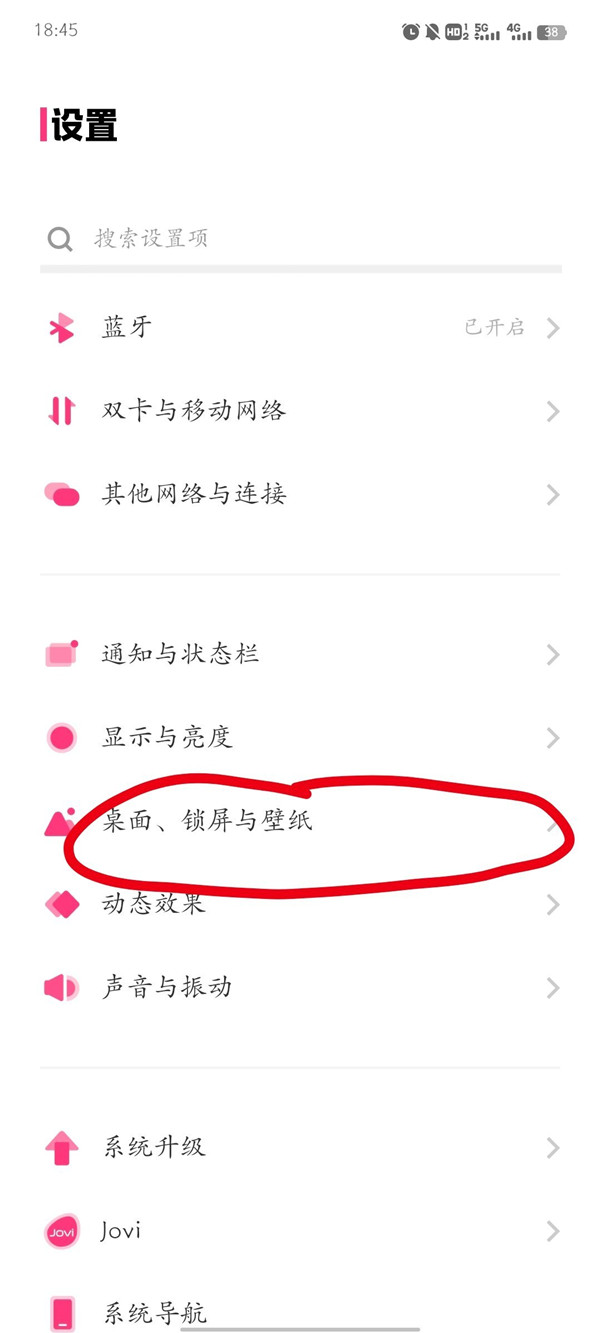The image size is (600, 1333).
Task: Open Jovi settings
Action: (300, 1231)
